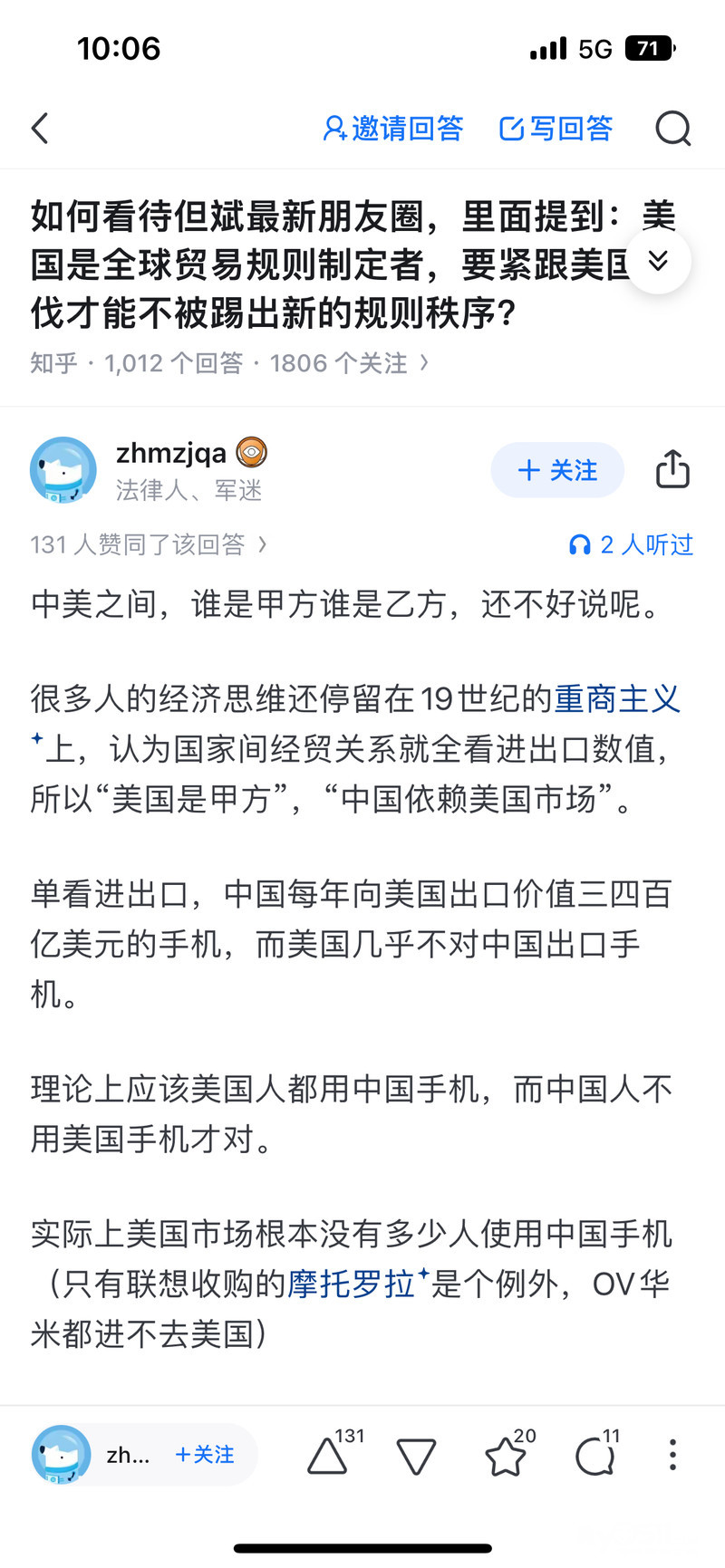The image size is (725, 1568).
Task: Open the 重商主义 keyword link
Action: point(616,699)
